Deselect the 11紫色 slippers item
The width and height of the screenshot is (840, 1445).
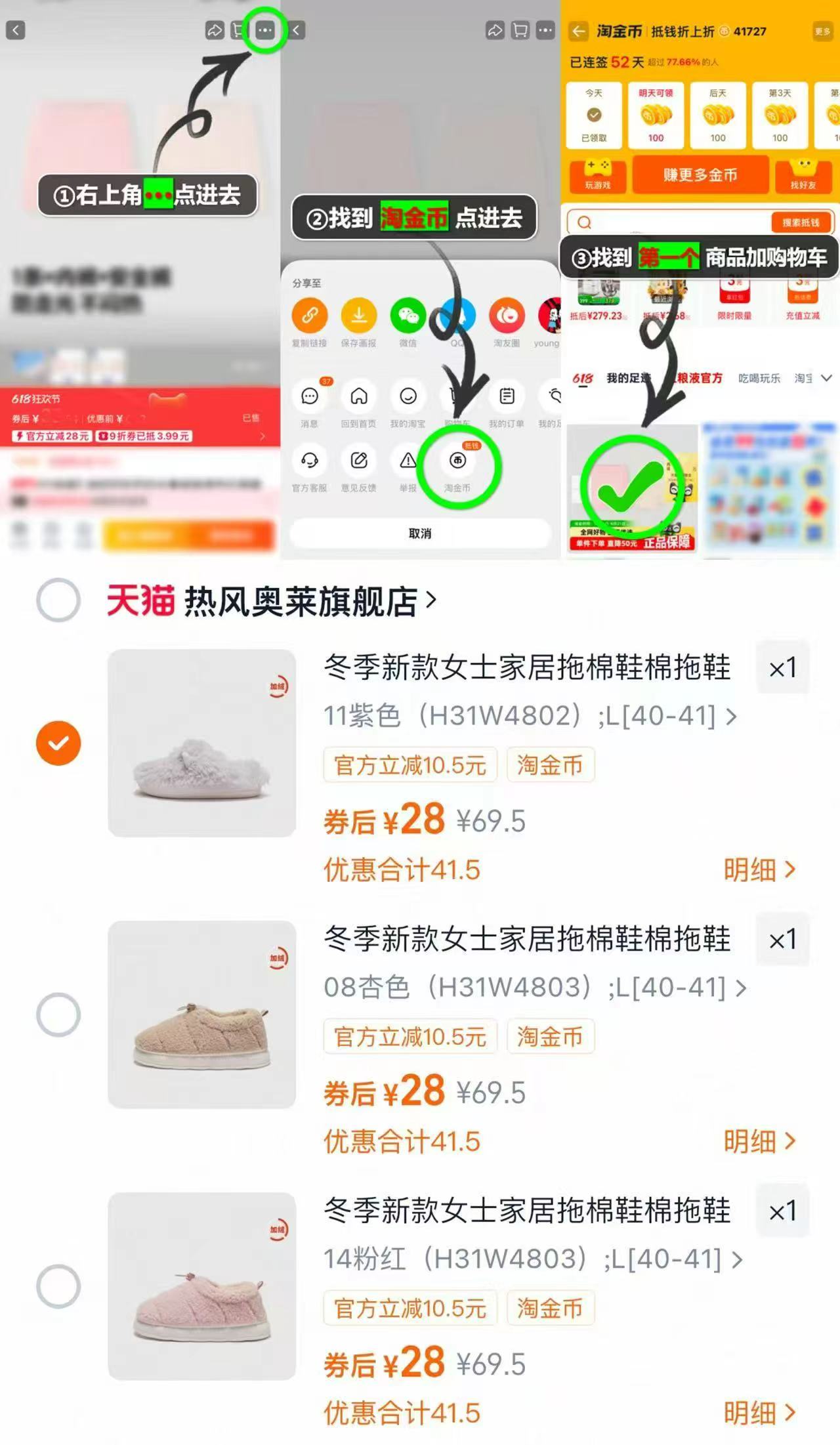58,742
